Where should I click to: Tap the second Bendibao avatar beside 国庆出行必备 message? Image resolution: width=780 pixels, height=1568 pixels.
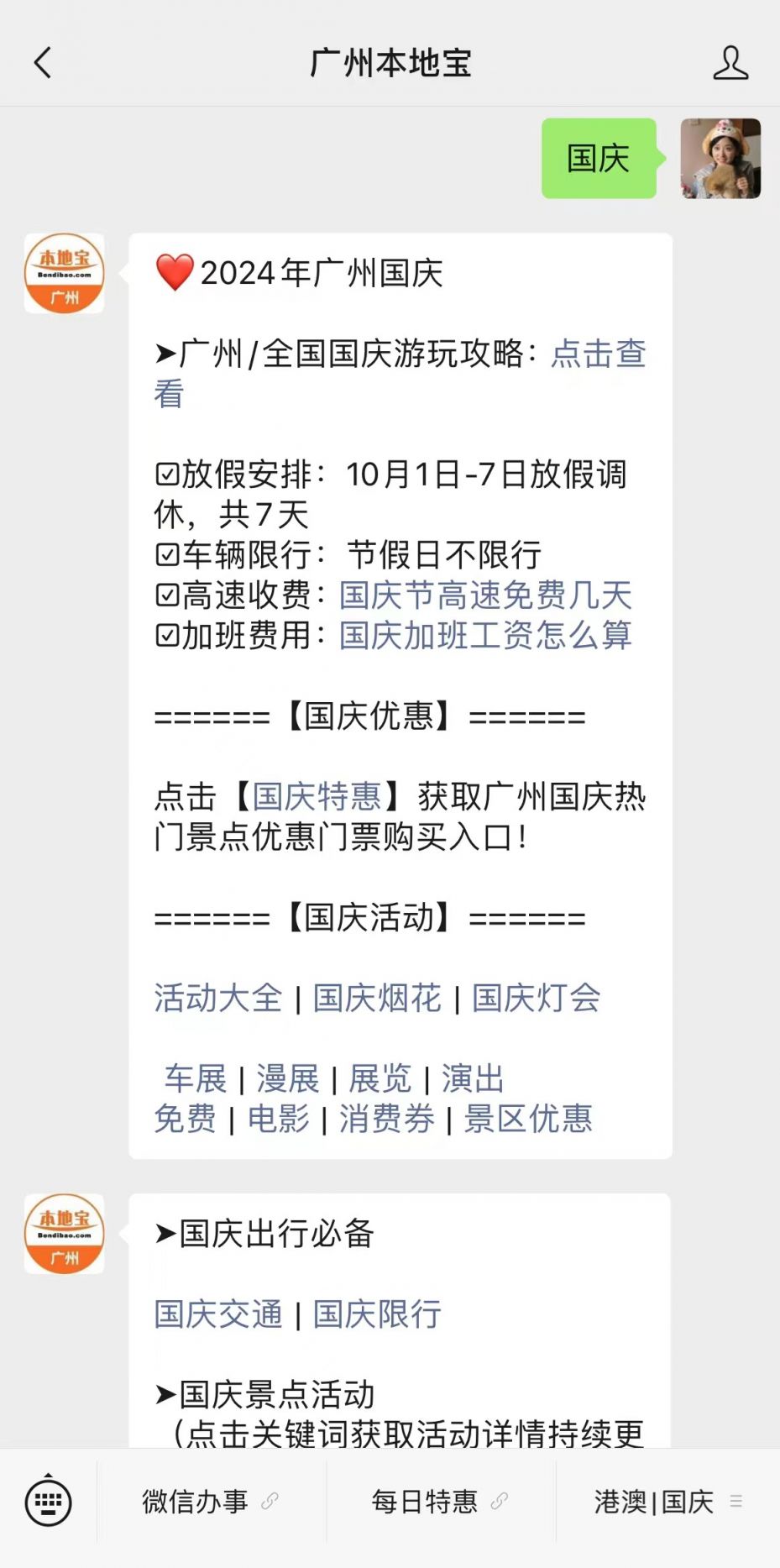[64, 1234]
